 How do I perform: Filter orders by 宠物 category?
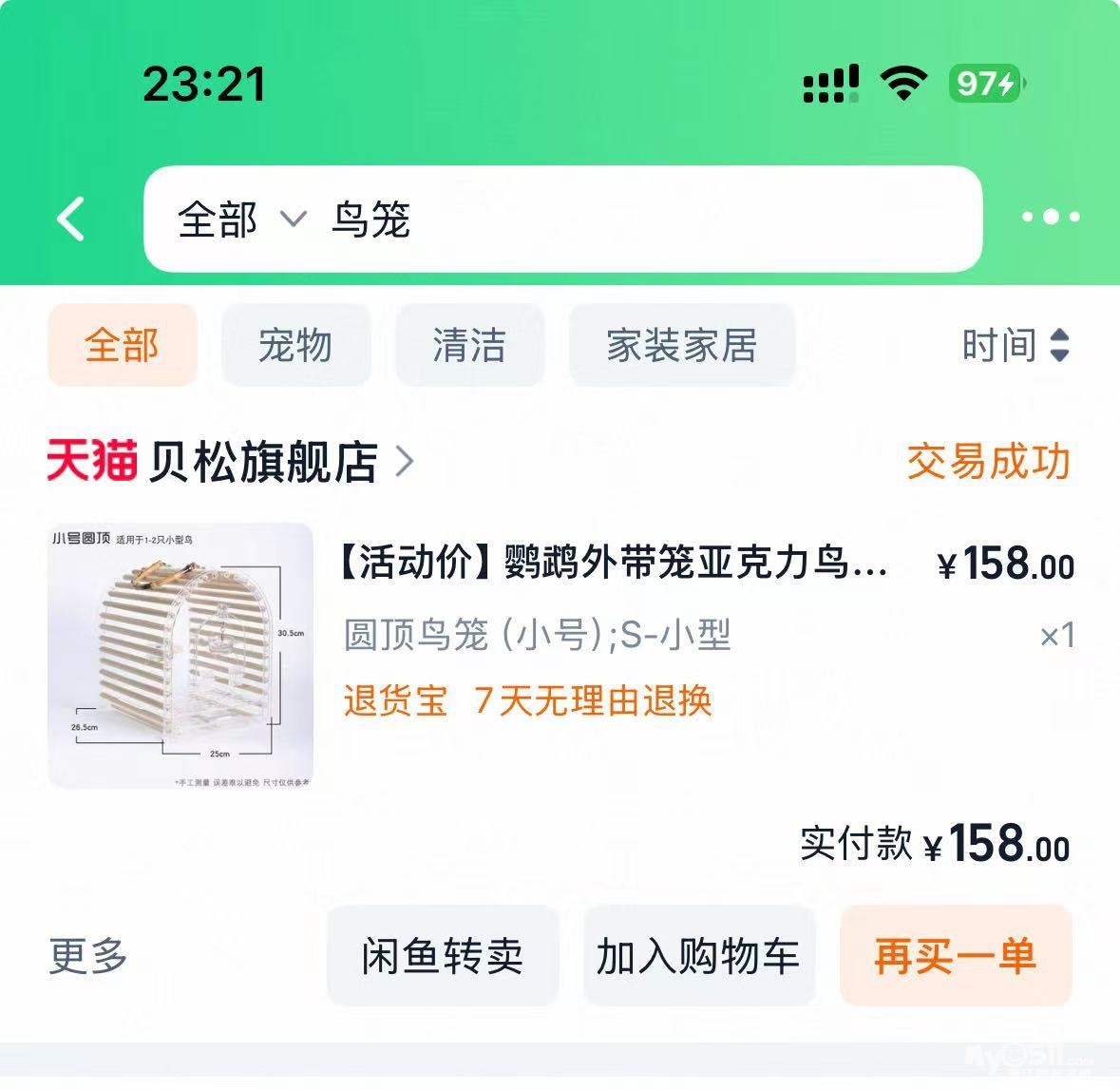pyautogui.click(x=295, y=345)
